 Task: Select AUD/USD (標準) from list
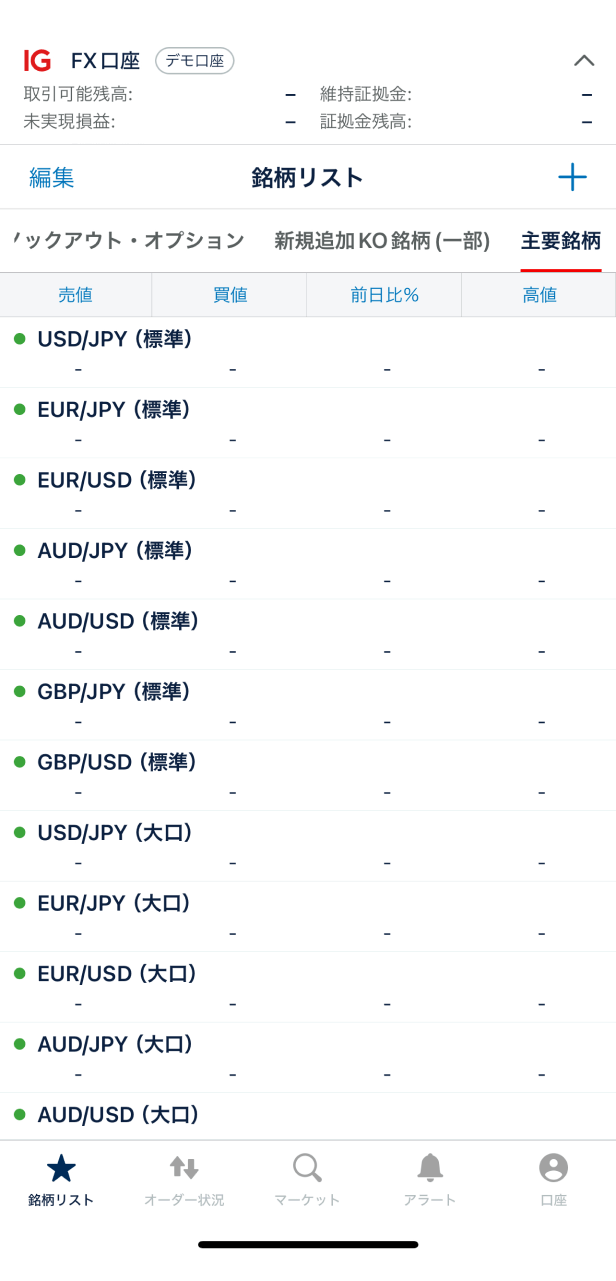click(118, 622)
